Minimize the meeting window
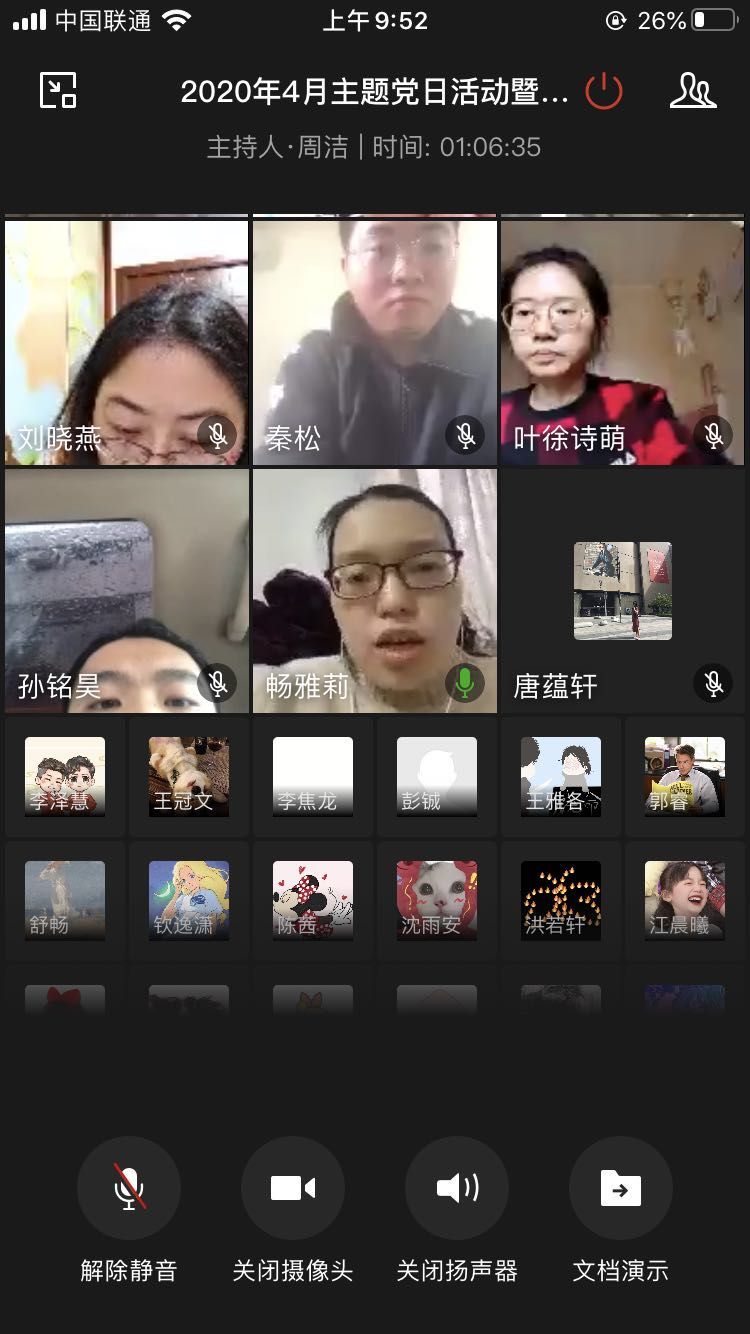 [x=58, y=91]
